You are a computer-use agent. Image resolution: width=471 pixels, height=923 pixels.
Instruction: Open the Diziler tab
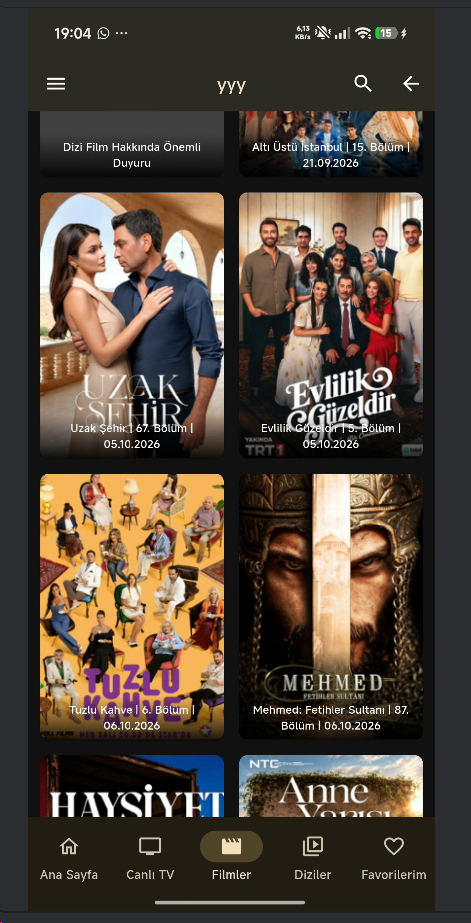pos(313,859)
